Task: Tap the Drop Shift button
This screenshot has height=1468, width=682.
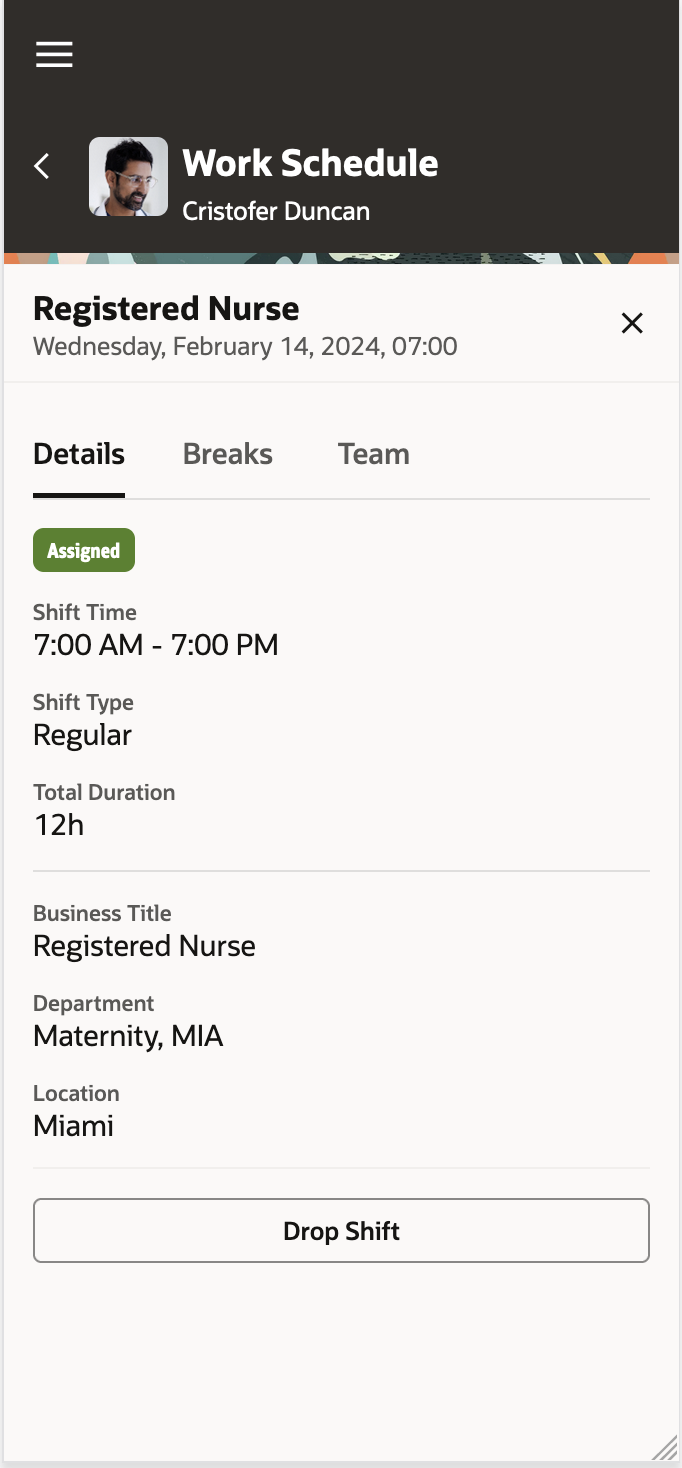Action: coord(341,1231)
